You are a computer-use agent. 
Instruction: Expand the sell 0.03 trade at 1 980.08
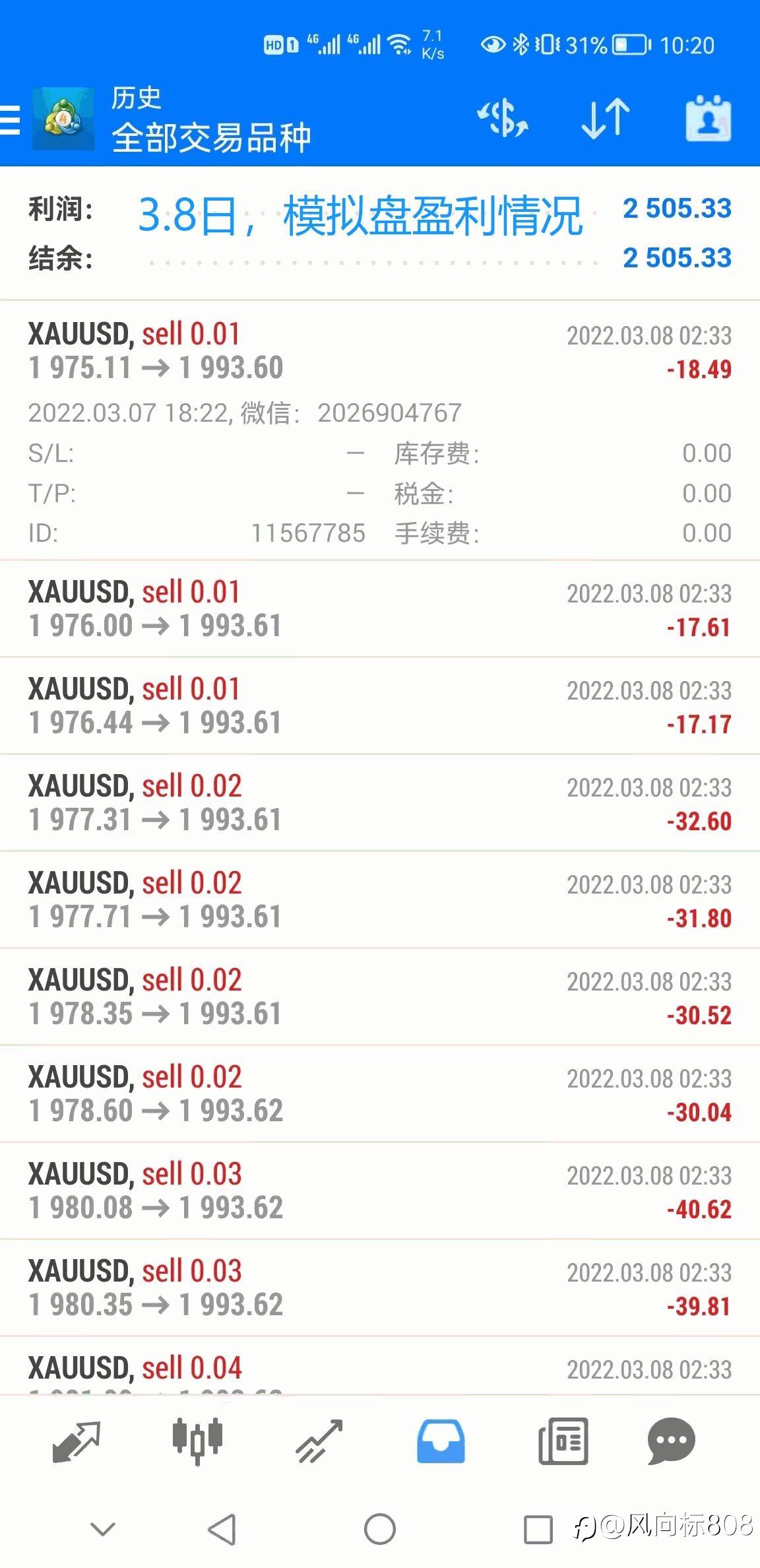380,1191
